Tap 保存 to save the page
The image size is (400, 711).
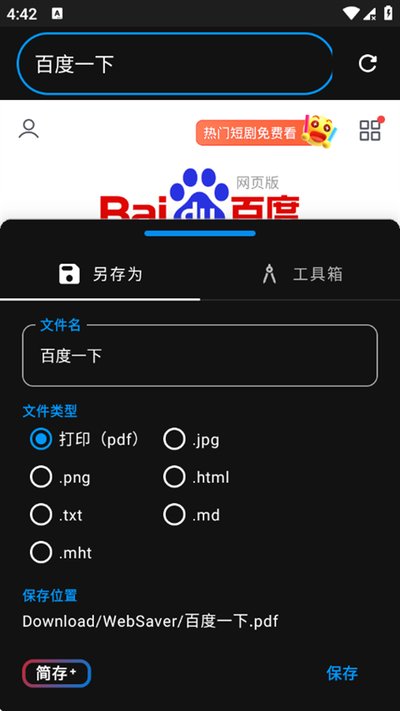pyautogui.click(x=342, y=673)
